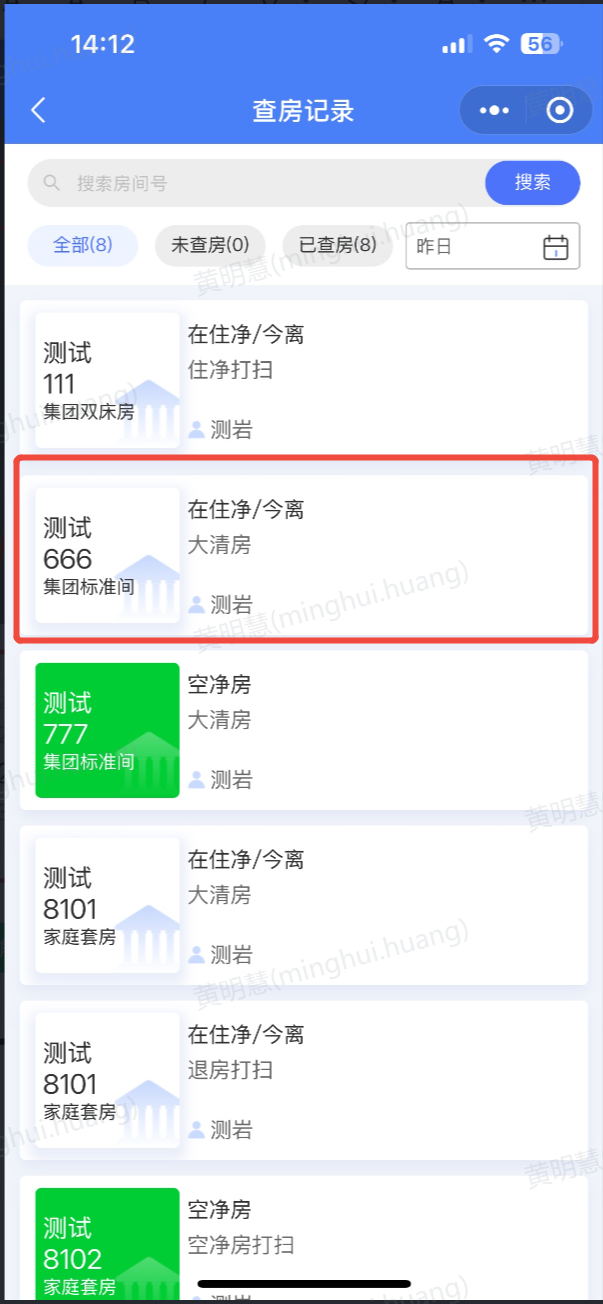Open room 777 空净房 record
Screen dimensions: 603x1304
[304, 730]
